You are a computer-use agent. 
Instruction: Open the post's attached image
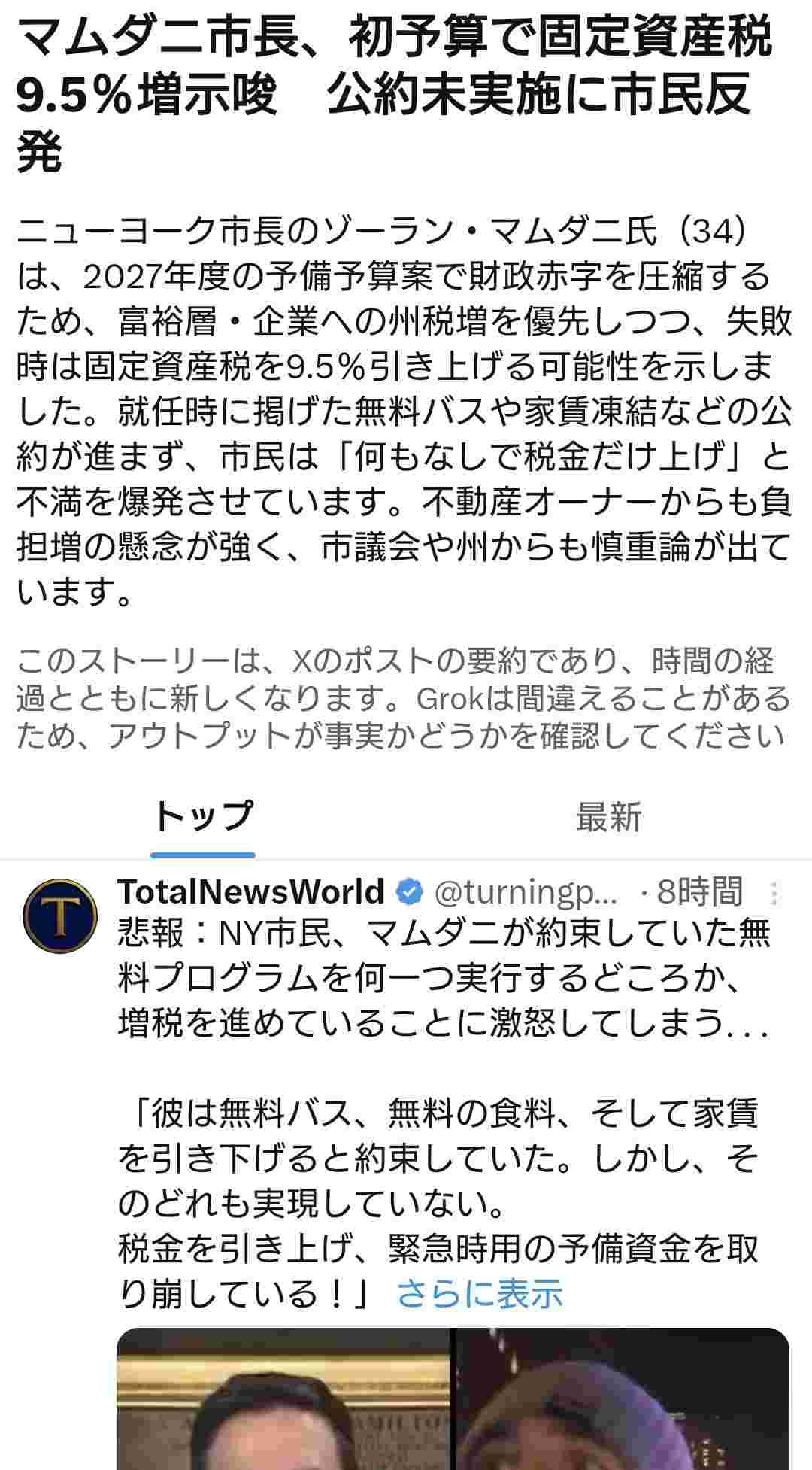[x=453, y=1399]
